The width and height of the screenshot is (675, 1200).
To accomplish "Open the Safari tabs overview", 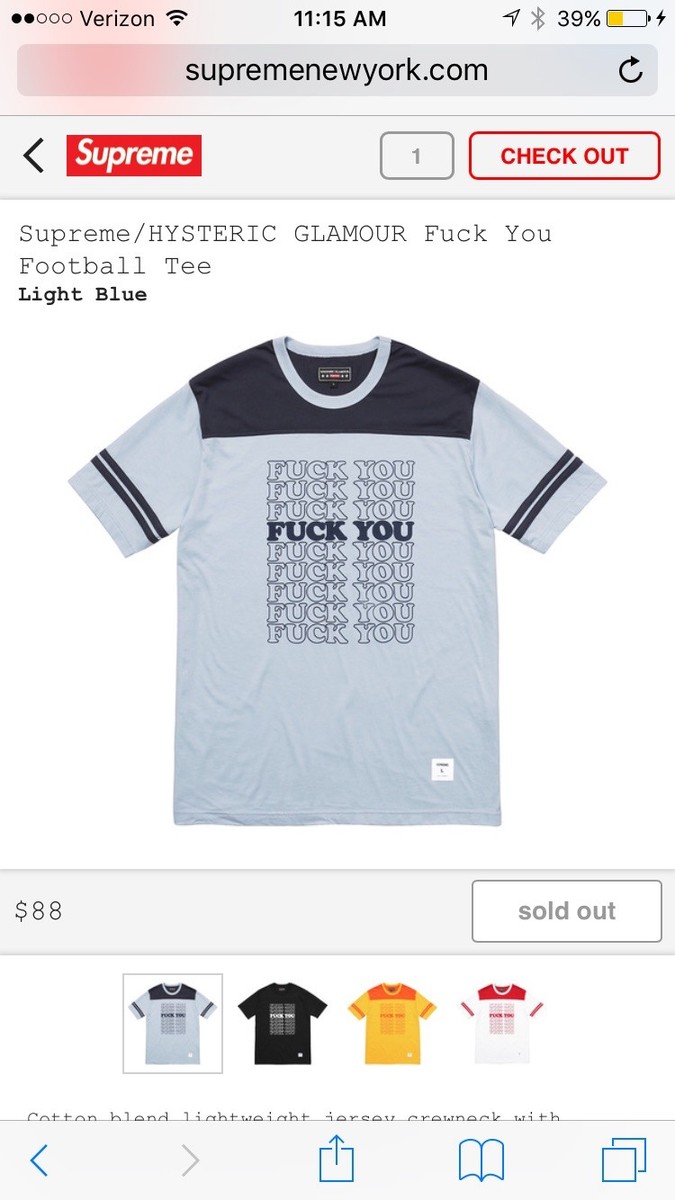I will 624,1160.
